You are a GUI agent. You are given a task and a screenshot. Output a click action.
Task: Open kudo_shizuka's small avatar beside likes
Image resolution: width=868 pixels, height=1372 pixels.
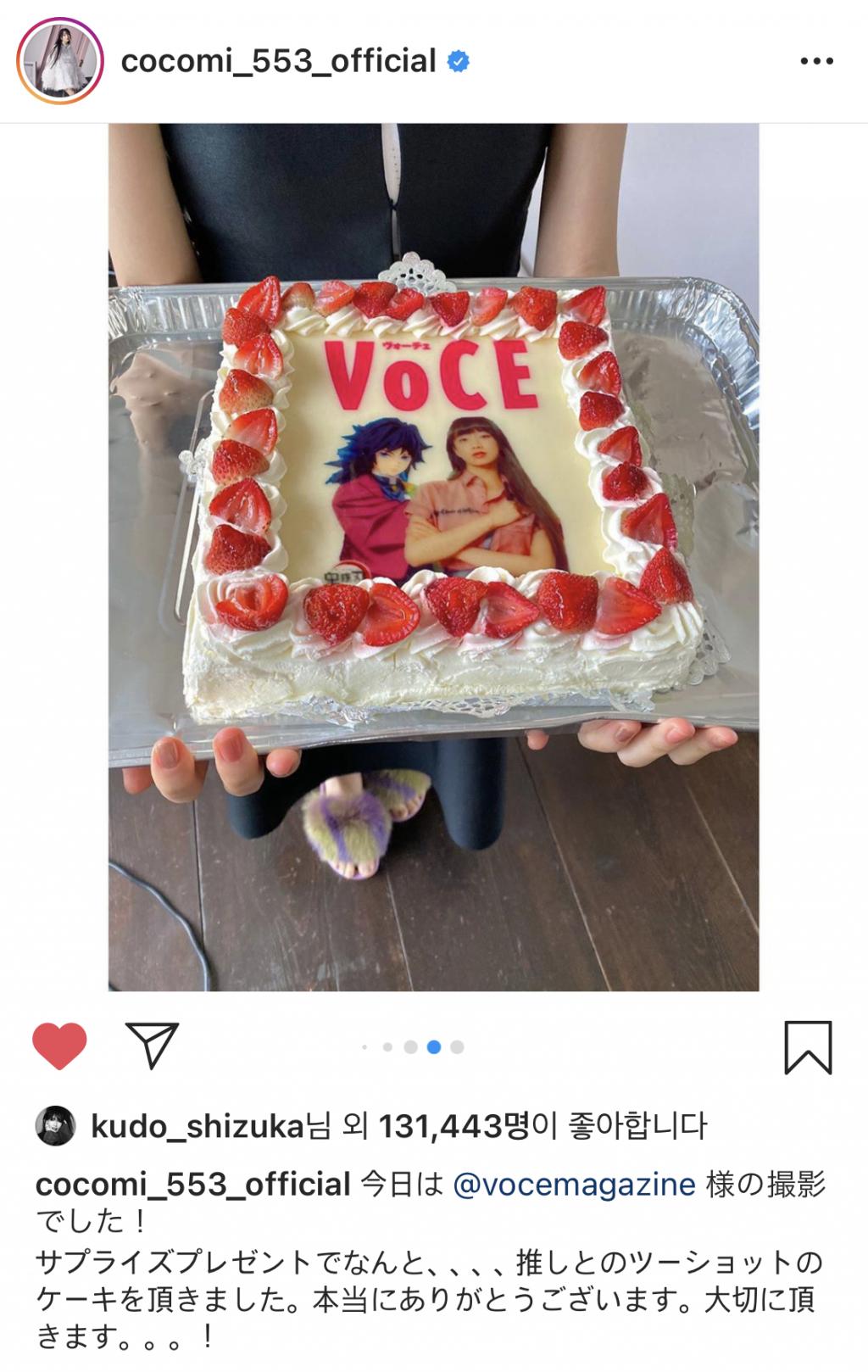[x=57, y=1126]
